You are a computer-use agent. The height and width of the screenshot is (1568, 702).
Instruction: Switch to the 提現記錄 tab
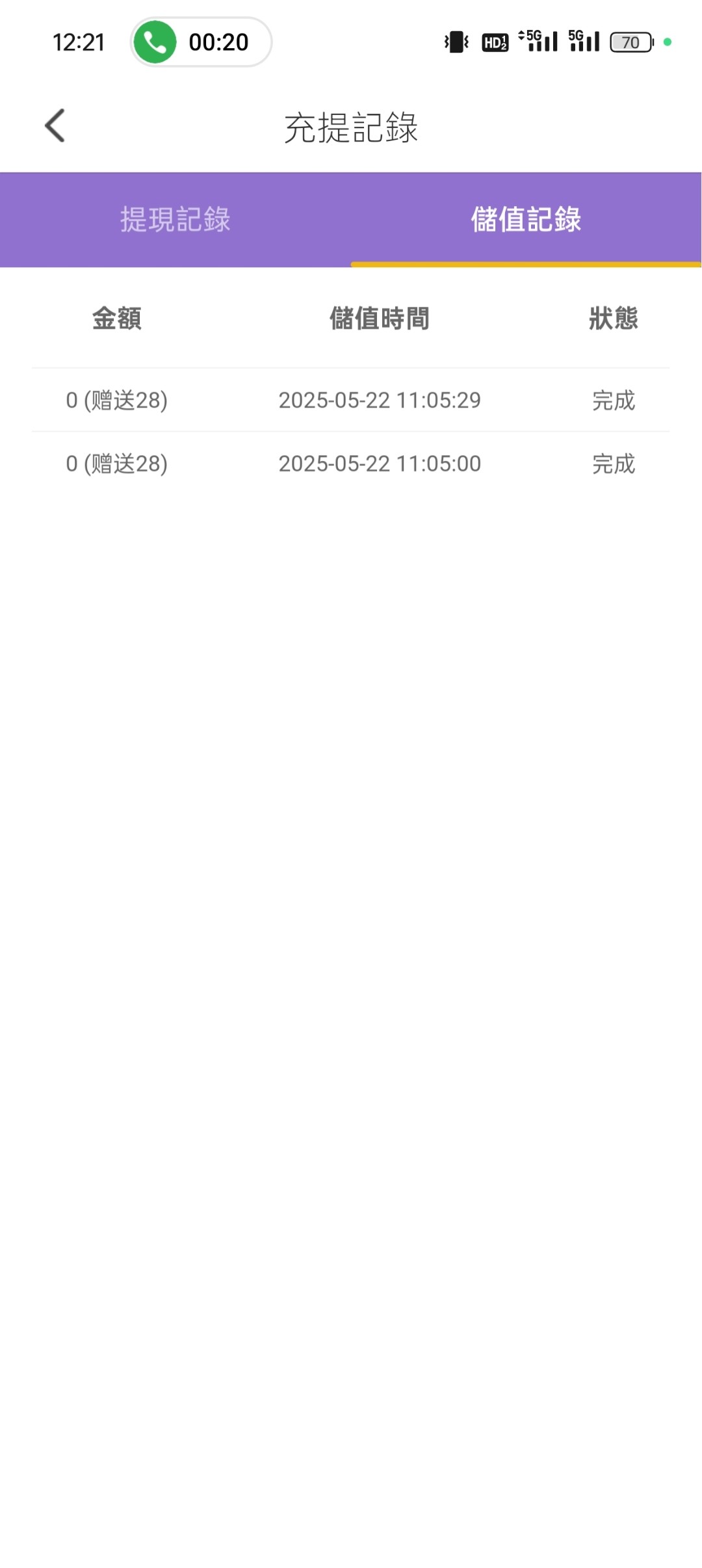tap(175, 220)
